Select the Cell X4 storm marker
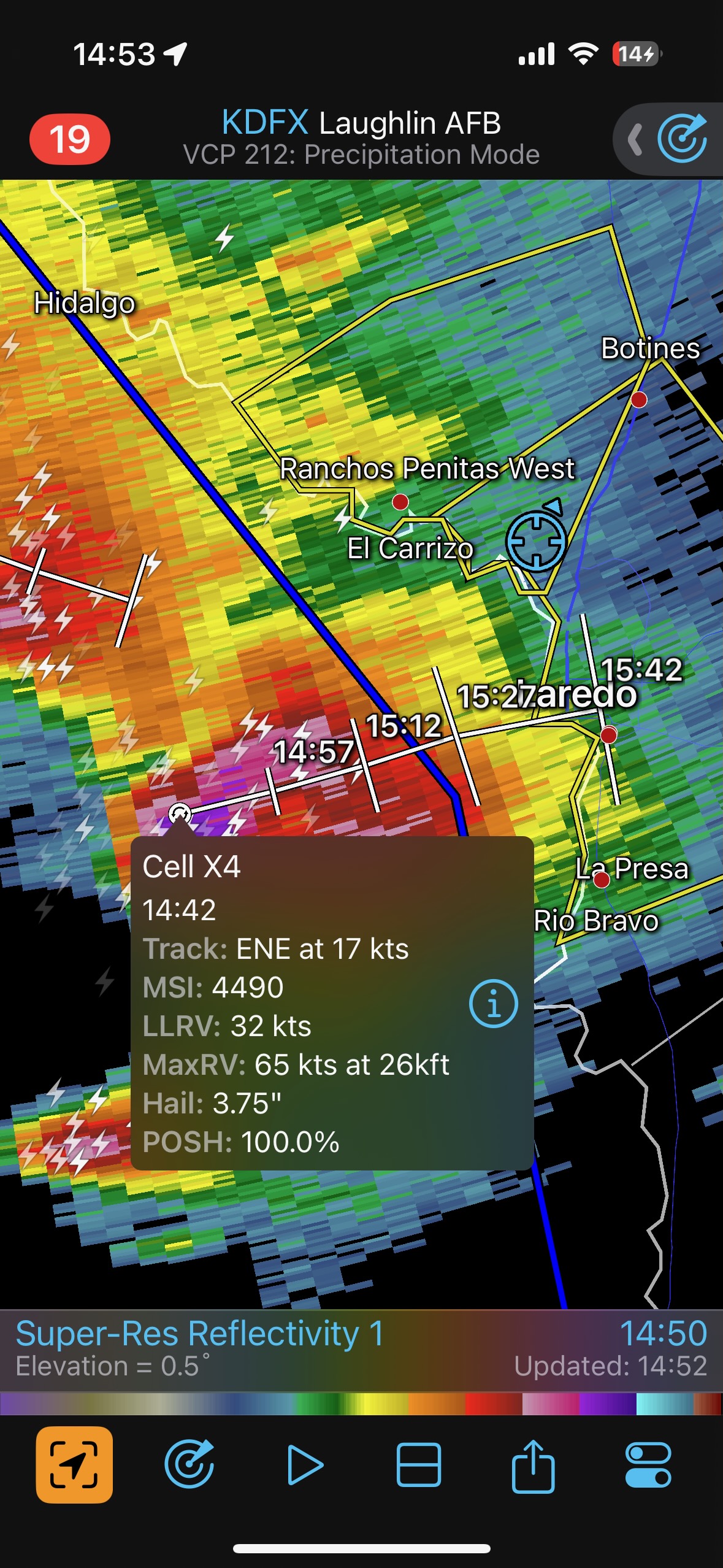723x1568 pixels. pyautogui.click(x=180, y=814)
